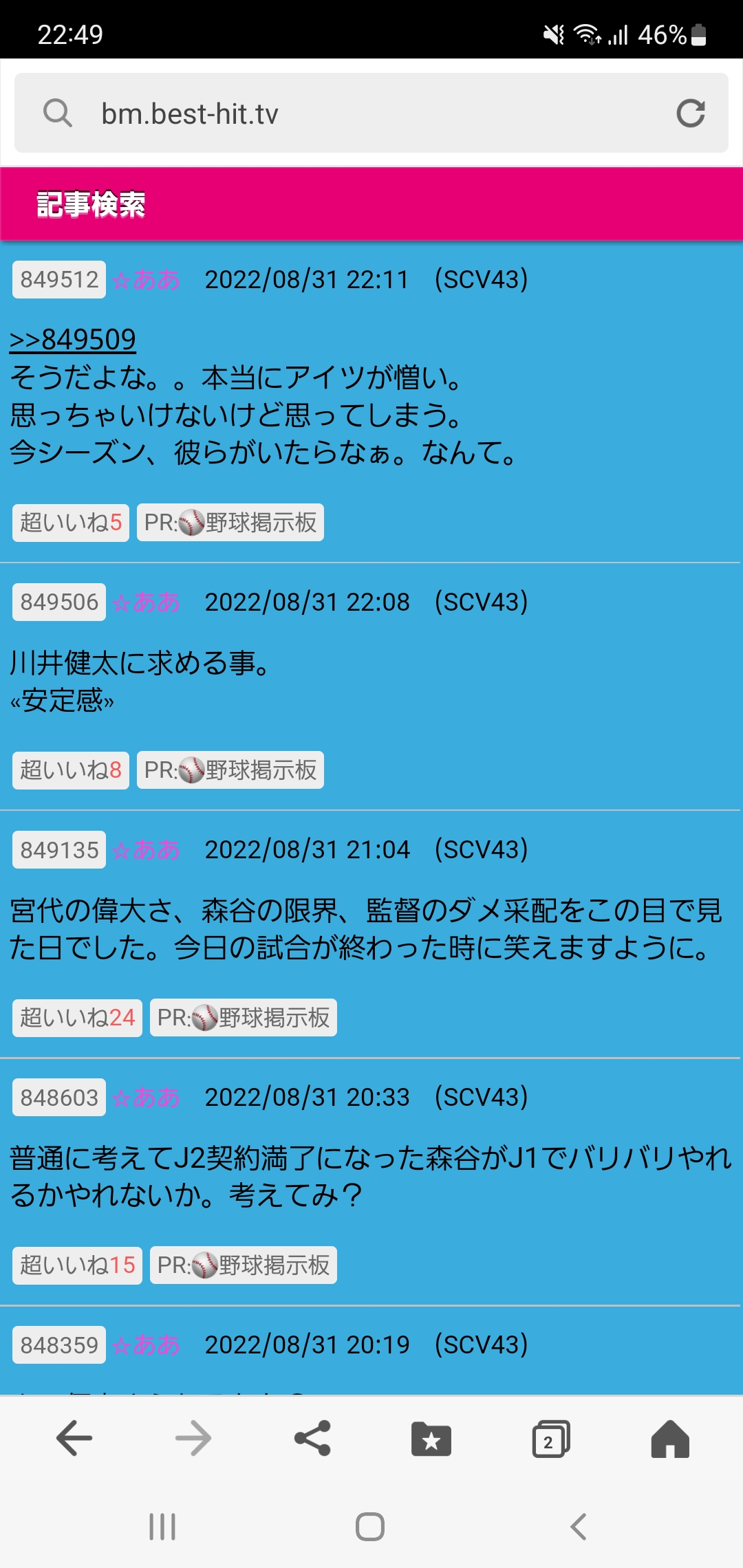
Task: Open post number 848603
Action: (x=59, y=1098)
